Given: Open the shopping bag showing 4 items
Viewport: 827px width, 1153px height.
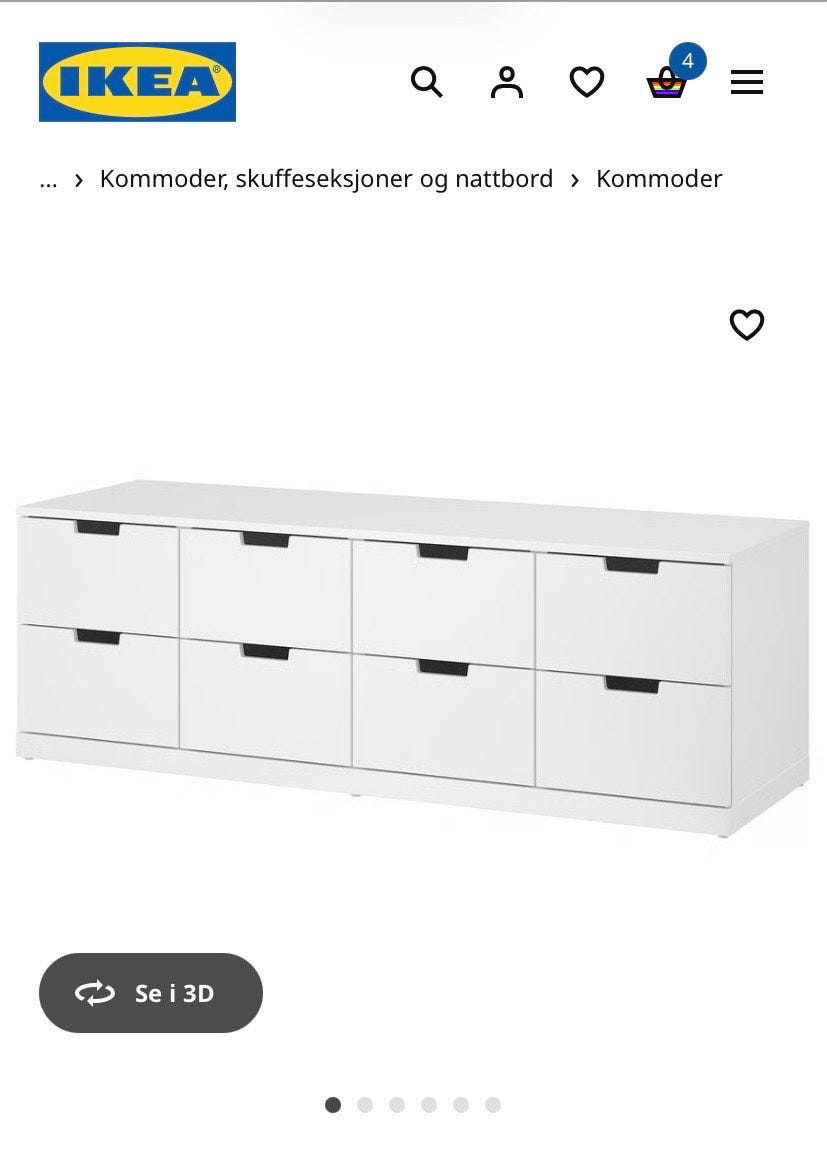Looking at the screenshot, I should [665, 85].
